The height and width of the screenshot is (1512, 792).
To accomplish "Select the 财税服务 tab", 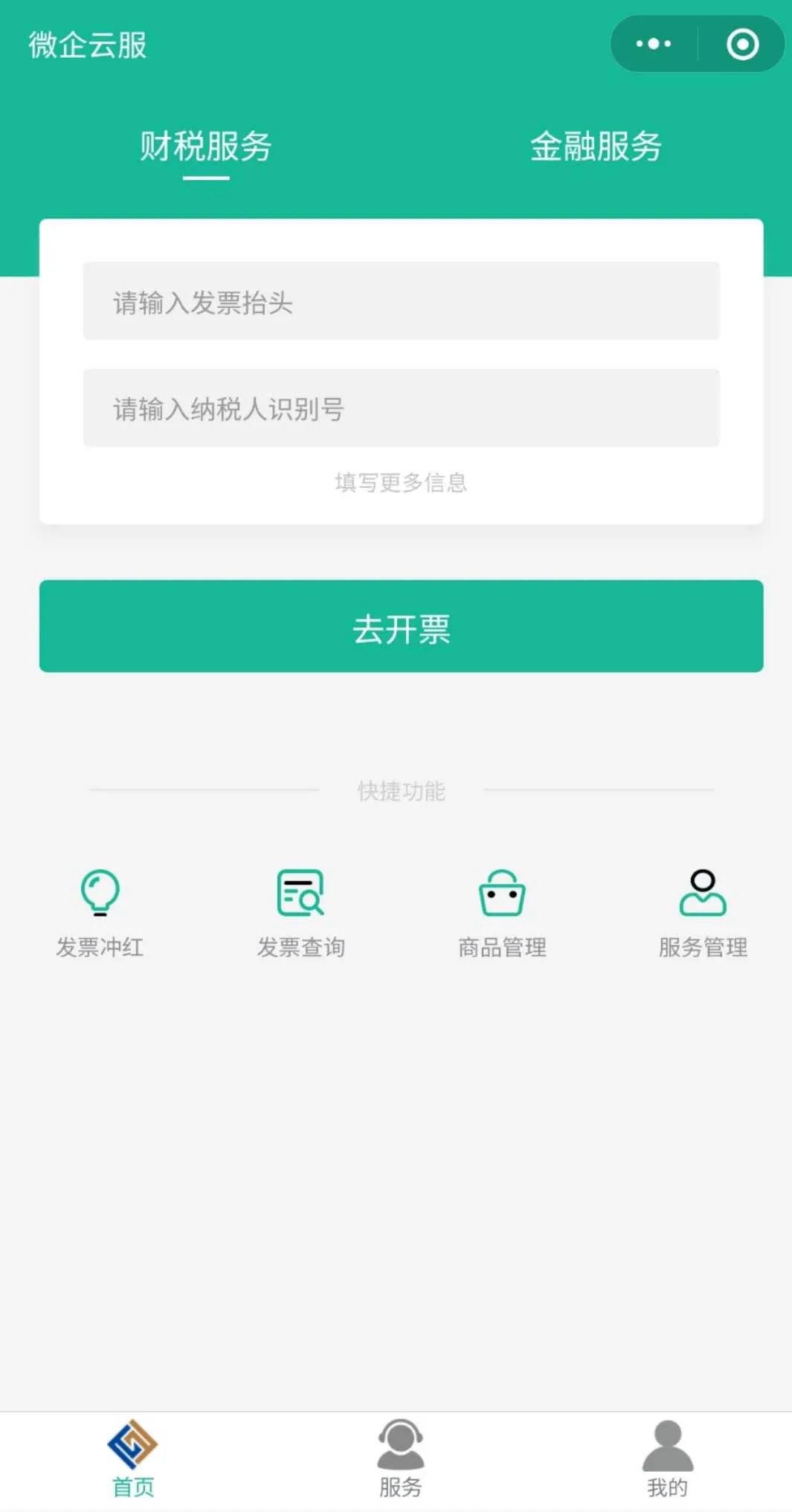I will coord(206,146).
